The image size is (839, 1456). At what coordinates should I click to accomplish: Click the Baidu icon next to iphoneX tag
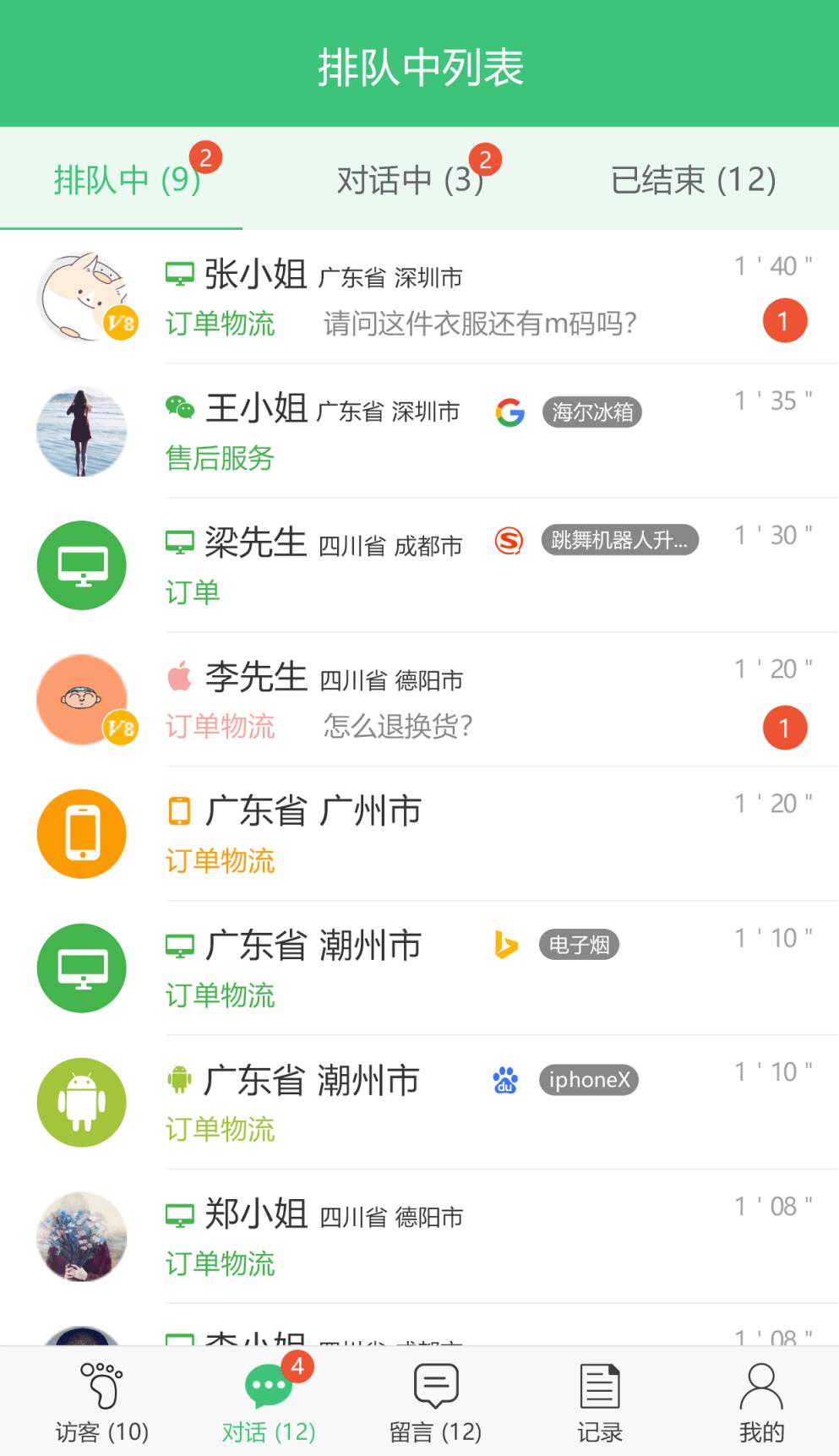[505, 1080]
